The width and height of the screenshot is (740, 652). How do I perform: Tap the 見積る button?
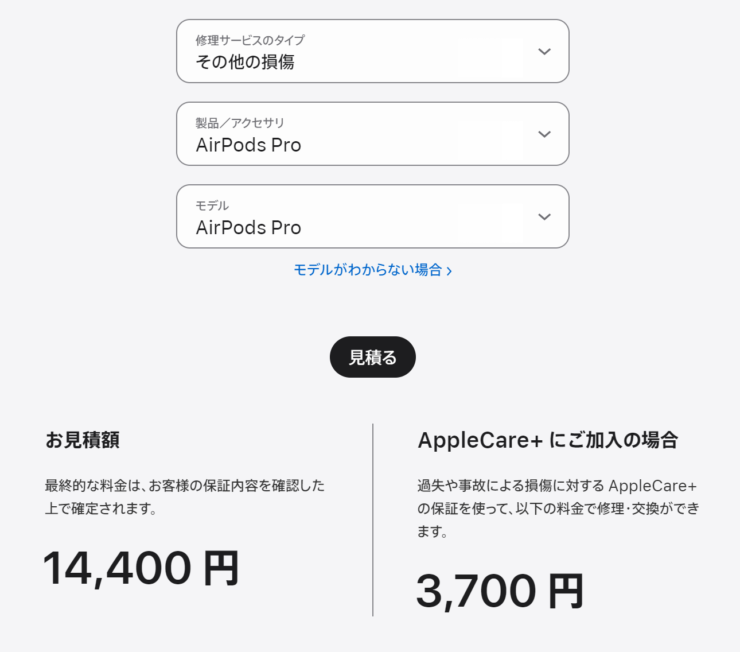click(372, 357)
